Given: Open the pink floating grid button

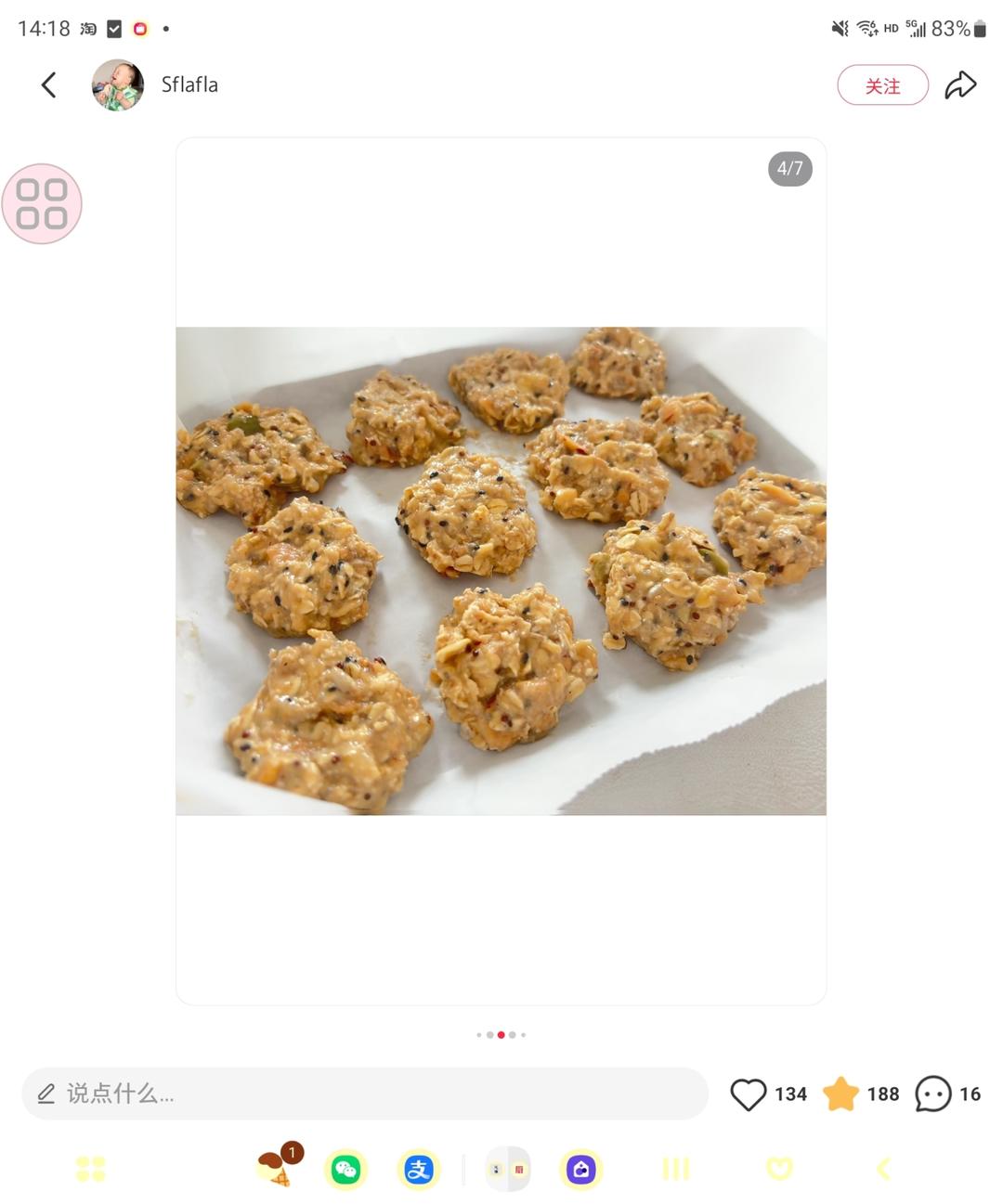Looking at the screenshot, I should tap(42, 204).
